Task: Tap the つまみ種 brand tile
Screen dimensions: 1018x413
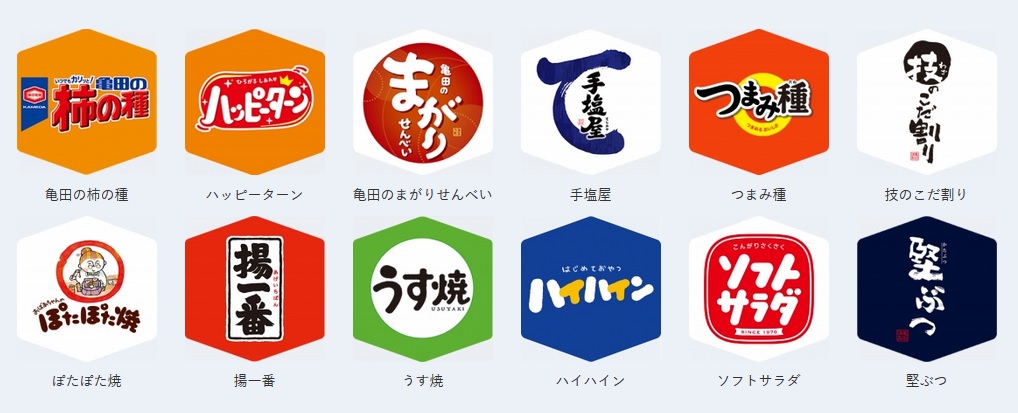Action: click(x=759, y=102)
